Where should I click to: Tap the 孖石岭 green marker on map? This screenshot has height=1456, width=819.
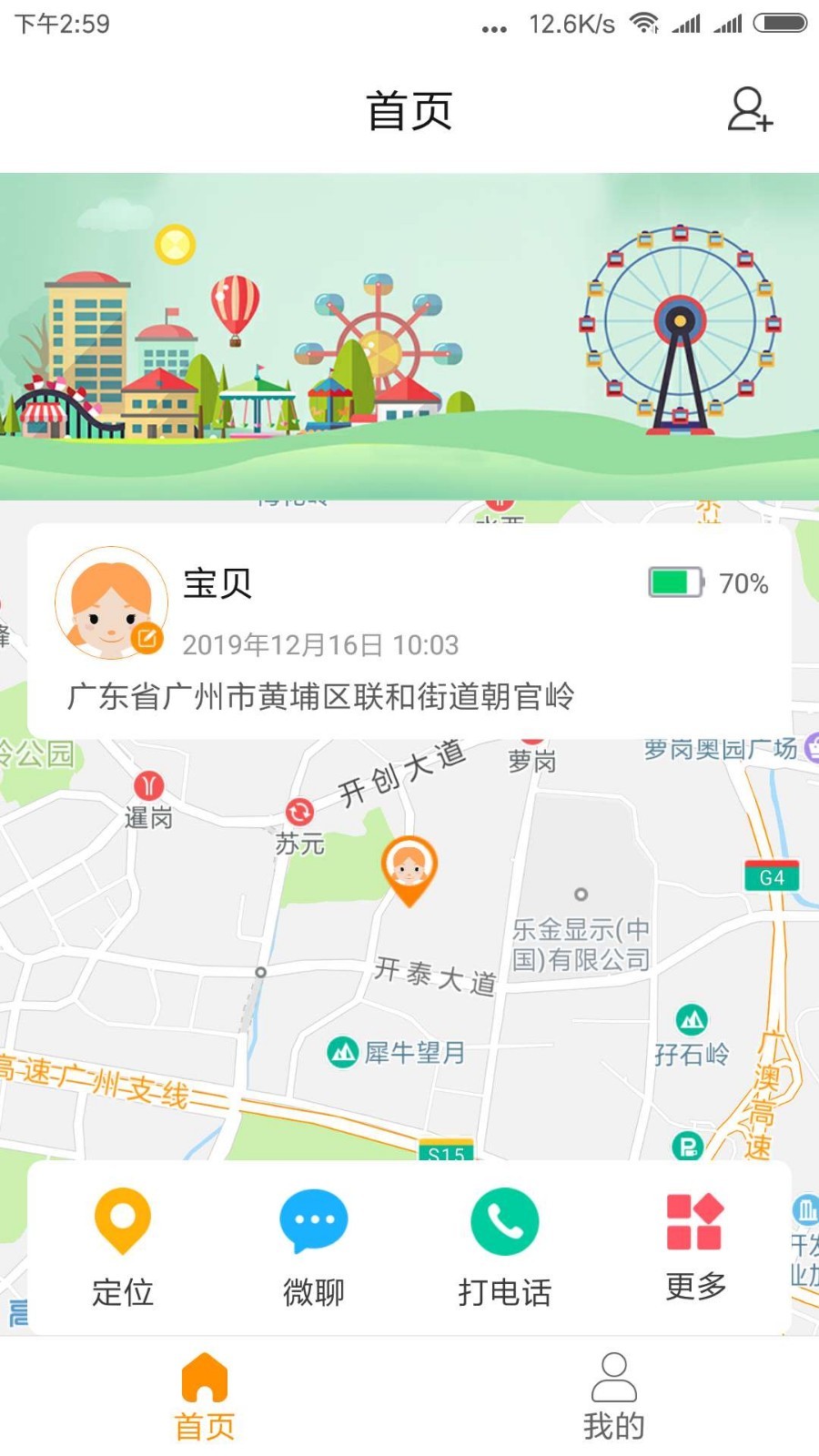[693, 1021]
